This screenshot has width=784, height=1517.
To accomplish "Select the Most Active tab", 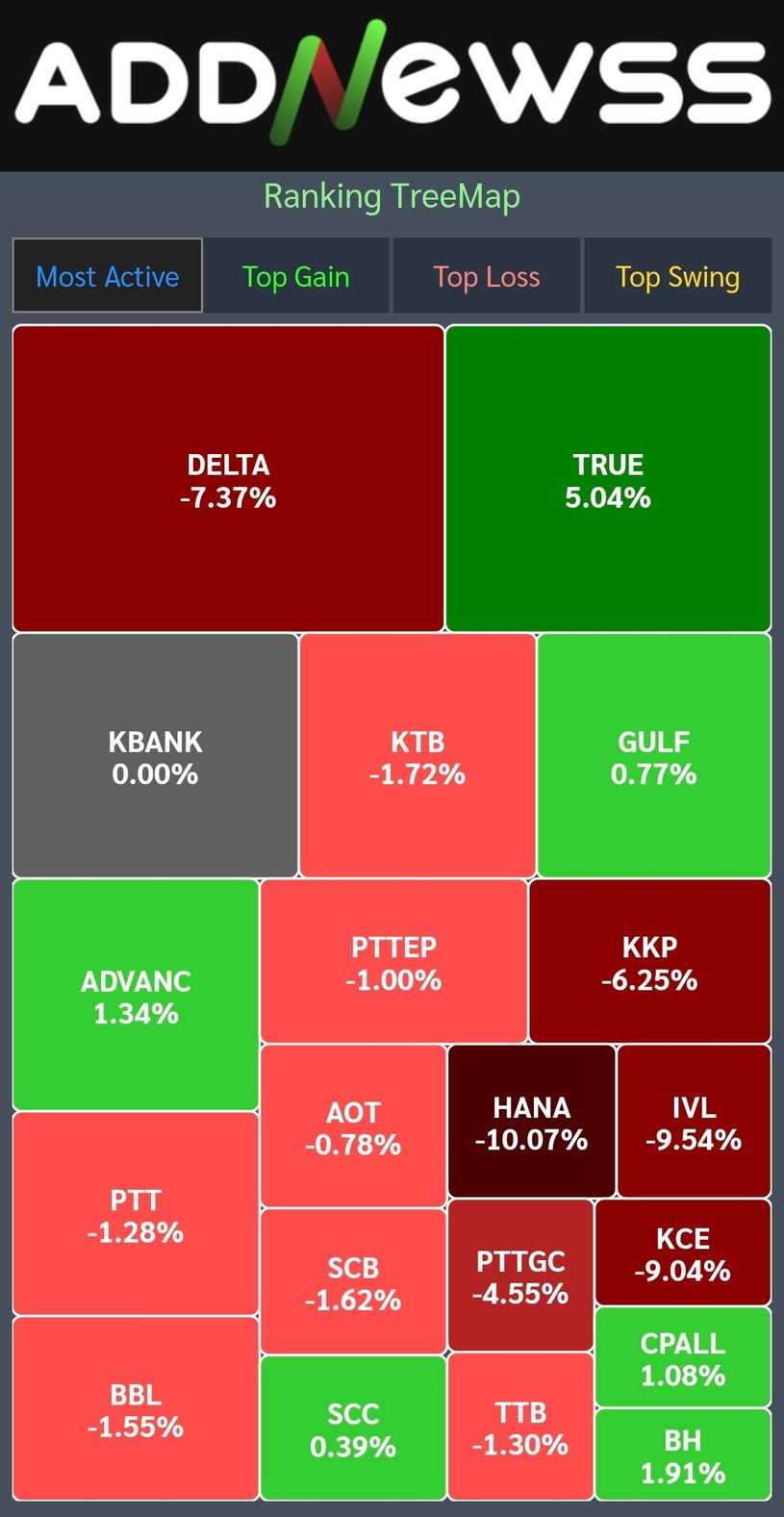I will pyautogui.click(x=108, y=276).
